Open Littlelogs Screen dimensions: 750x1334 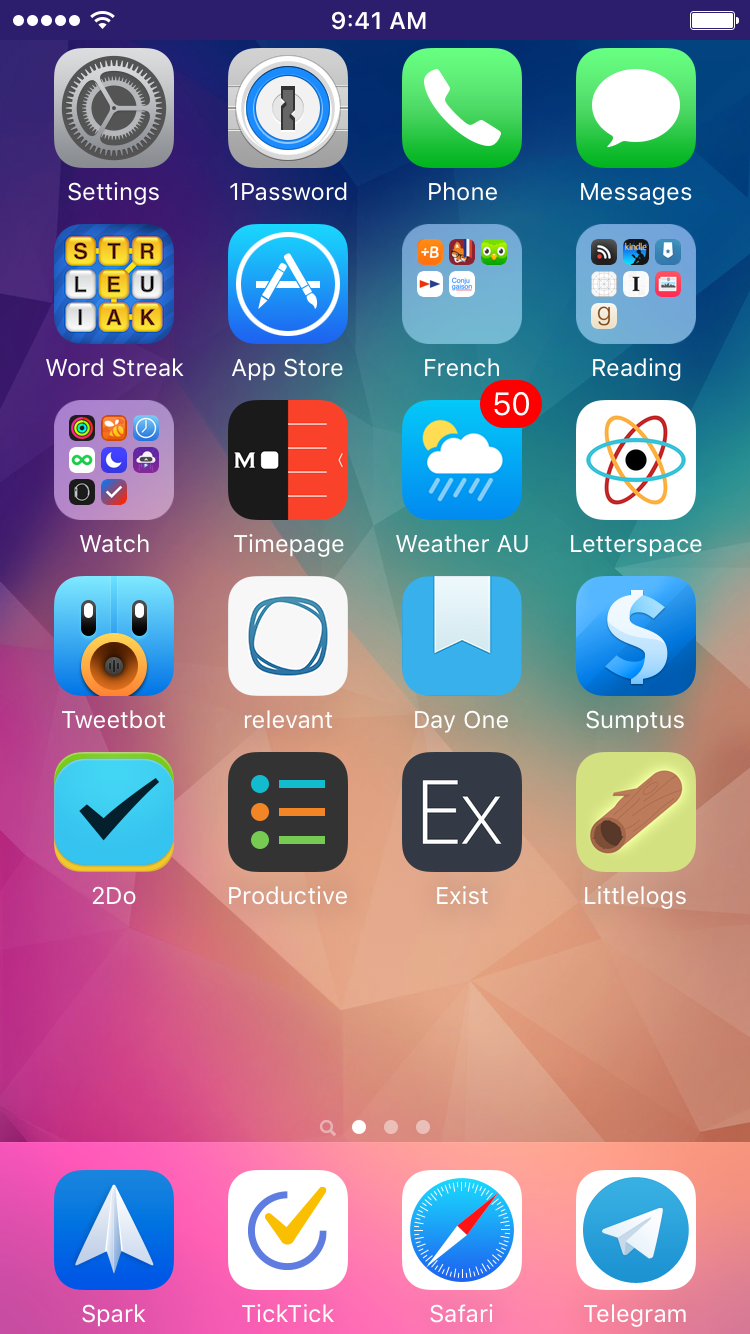tap(635, 812)
